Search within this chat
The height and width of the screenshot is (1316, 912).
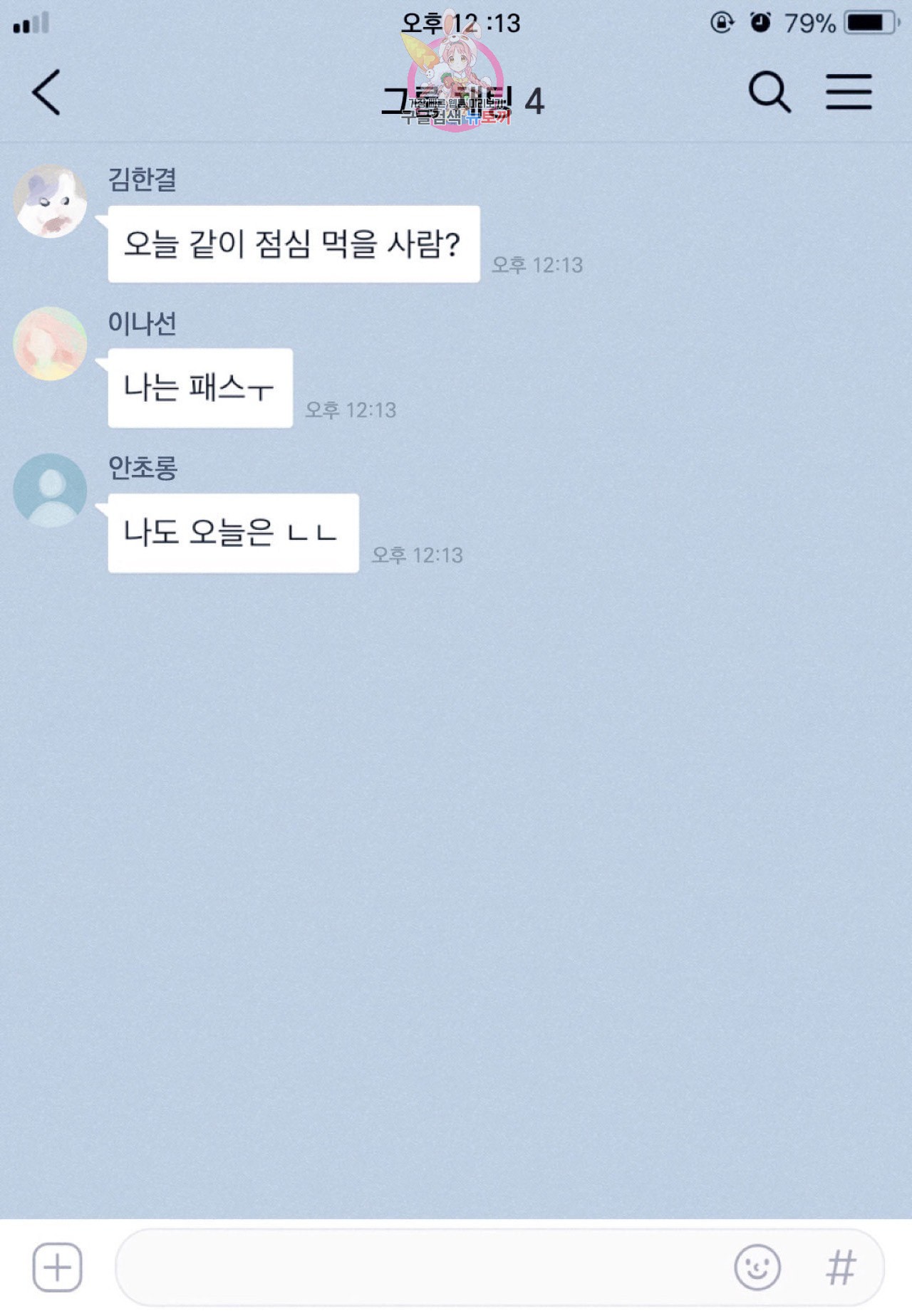click(769, 93)
